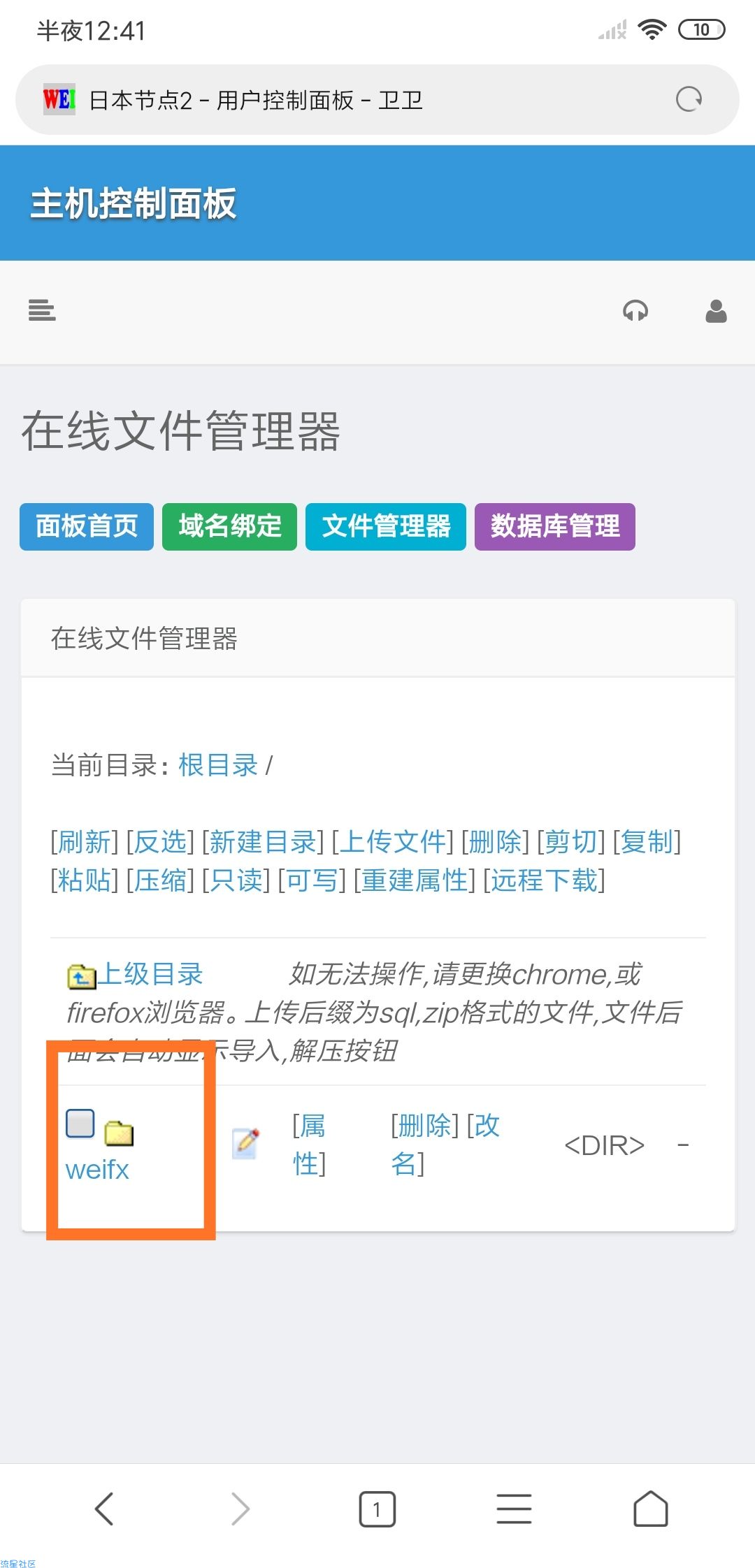
Task: Open the sidebar menu icon
Action: tap(42, 310)
